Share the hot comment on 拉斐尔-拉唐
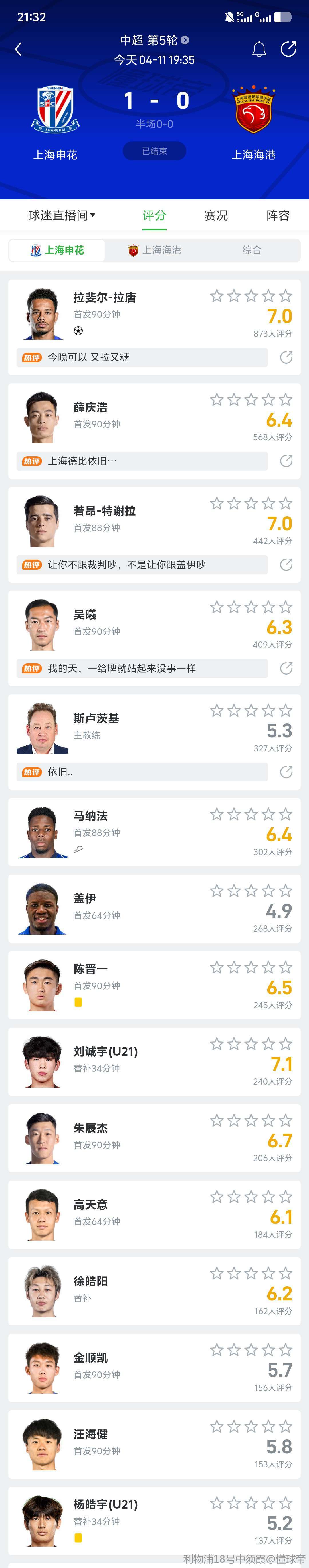Viewport: 309px width, 1568px height. coord(286,357)
